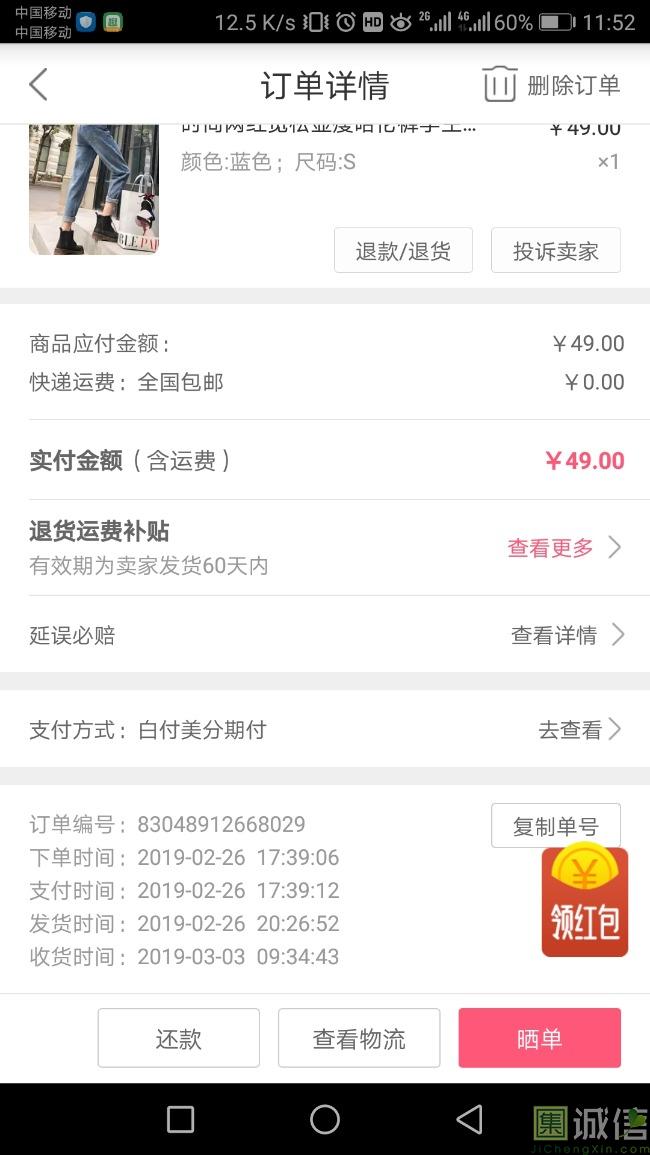Screen dimensions: 650x1155
Task: Open the jeans product thumbnail
Action: coord(94,190)
